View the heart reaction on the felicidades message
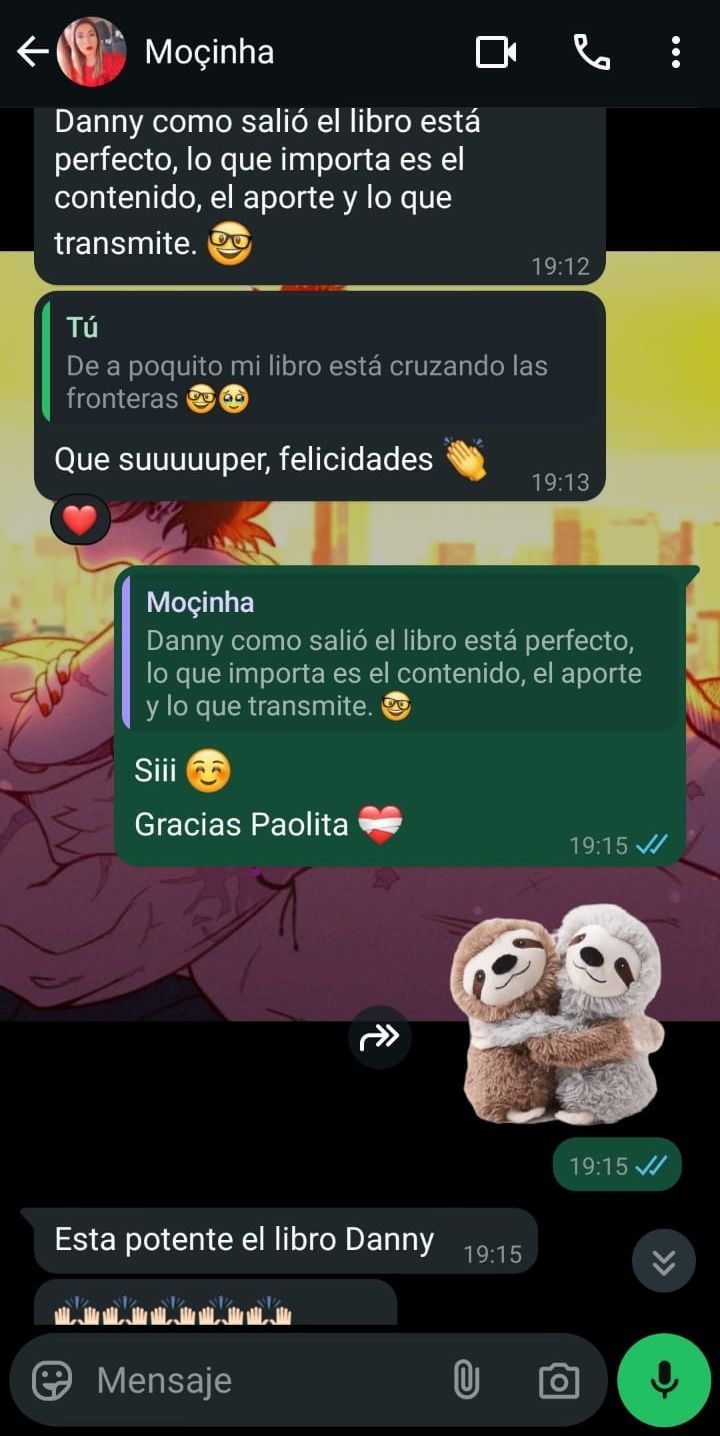 [80, 520]
